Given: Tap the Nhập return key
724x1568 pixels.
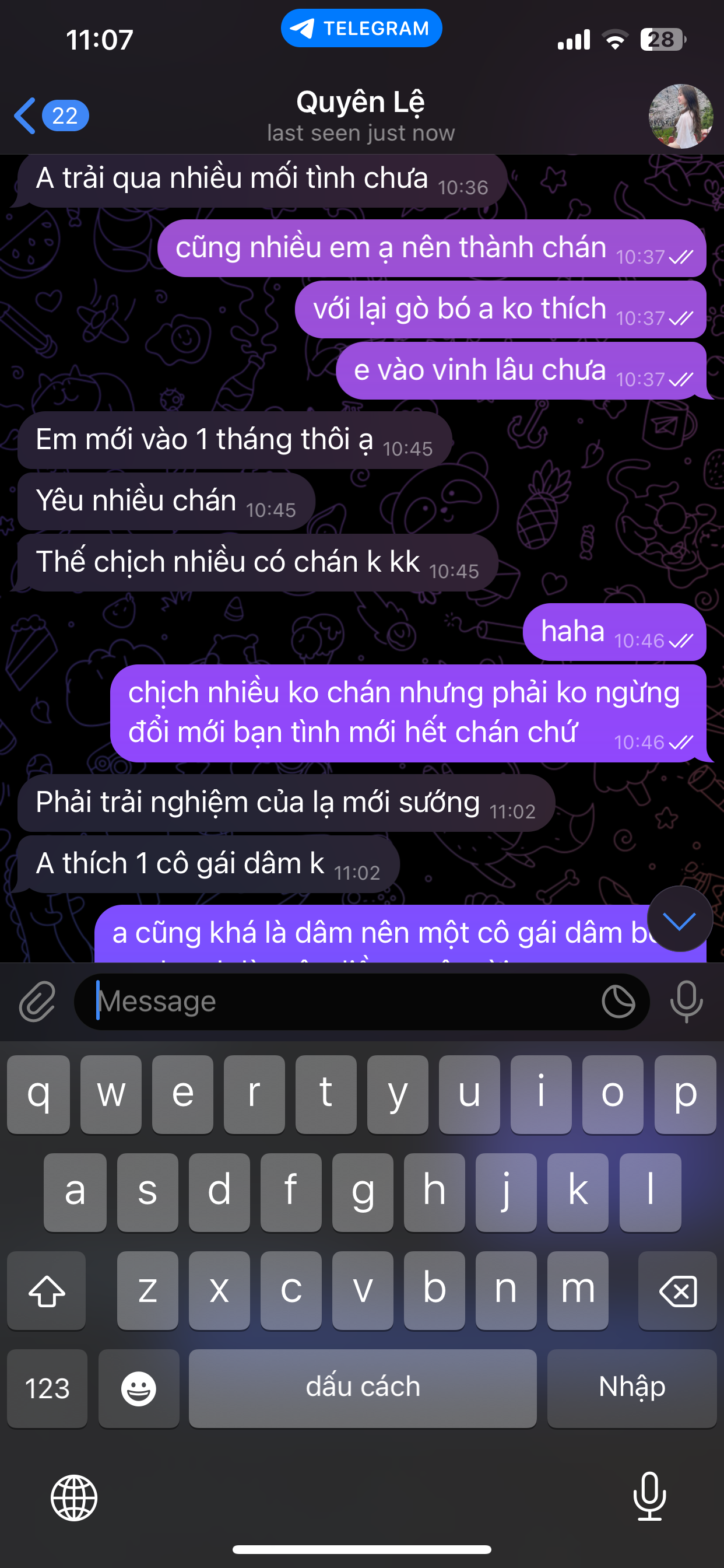Looking at the screenshot, I should coord(631,1388).
